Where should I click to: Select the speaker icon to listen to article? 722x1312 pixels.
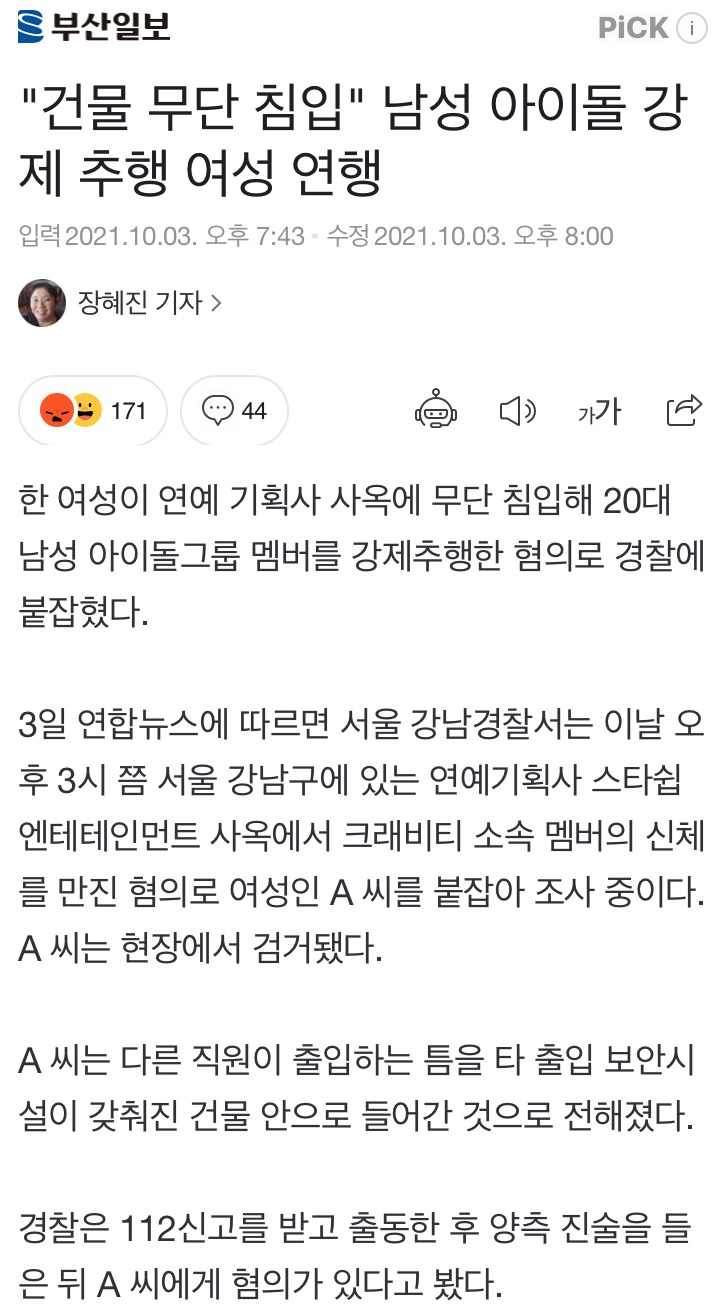point(517,410)
